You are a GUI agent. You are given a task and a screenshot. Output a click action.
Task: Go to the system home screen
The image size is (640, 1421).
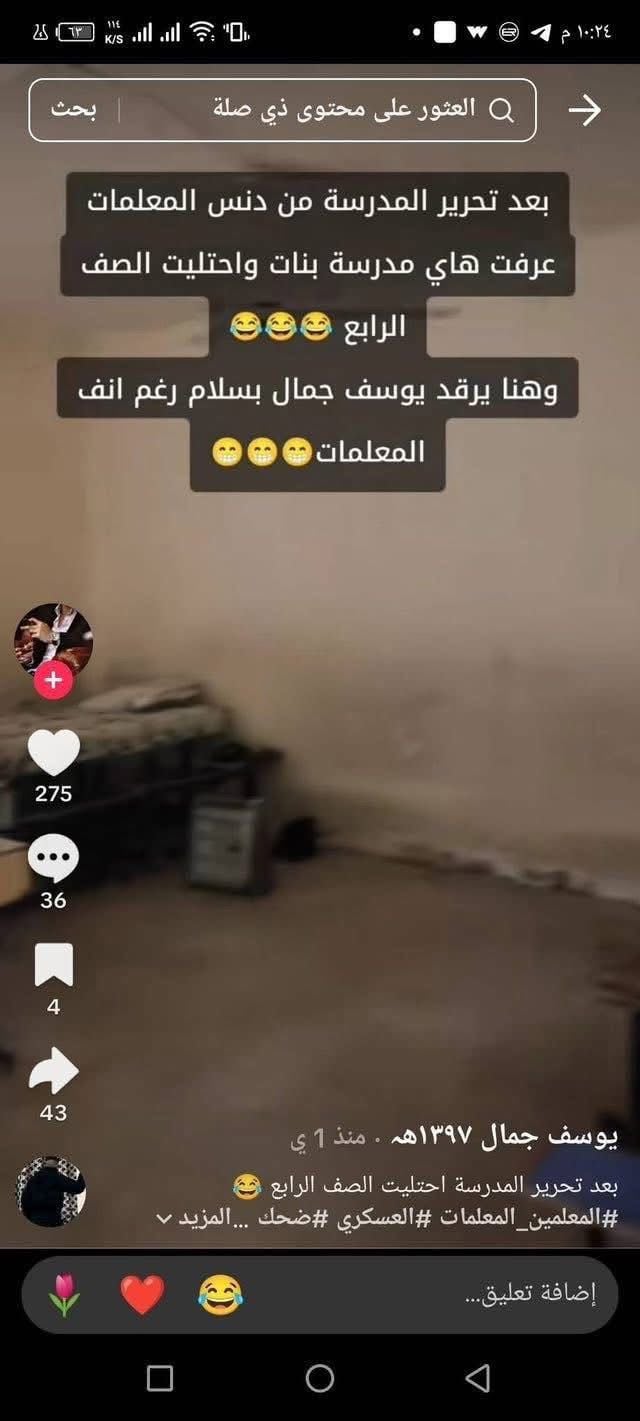click(x=320, y=1379)
